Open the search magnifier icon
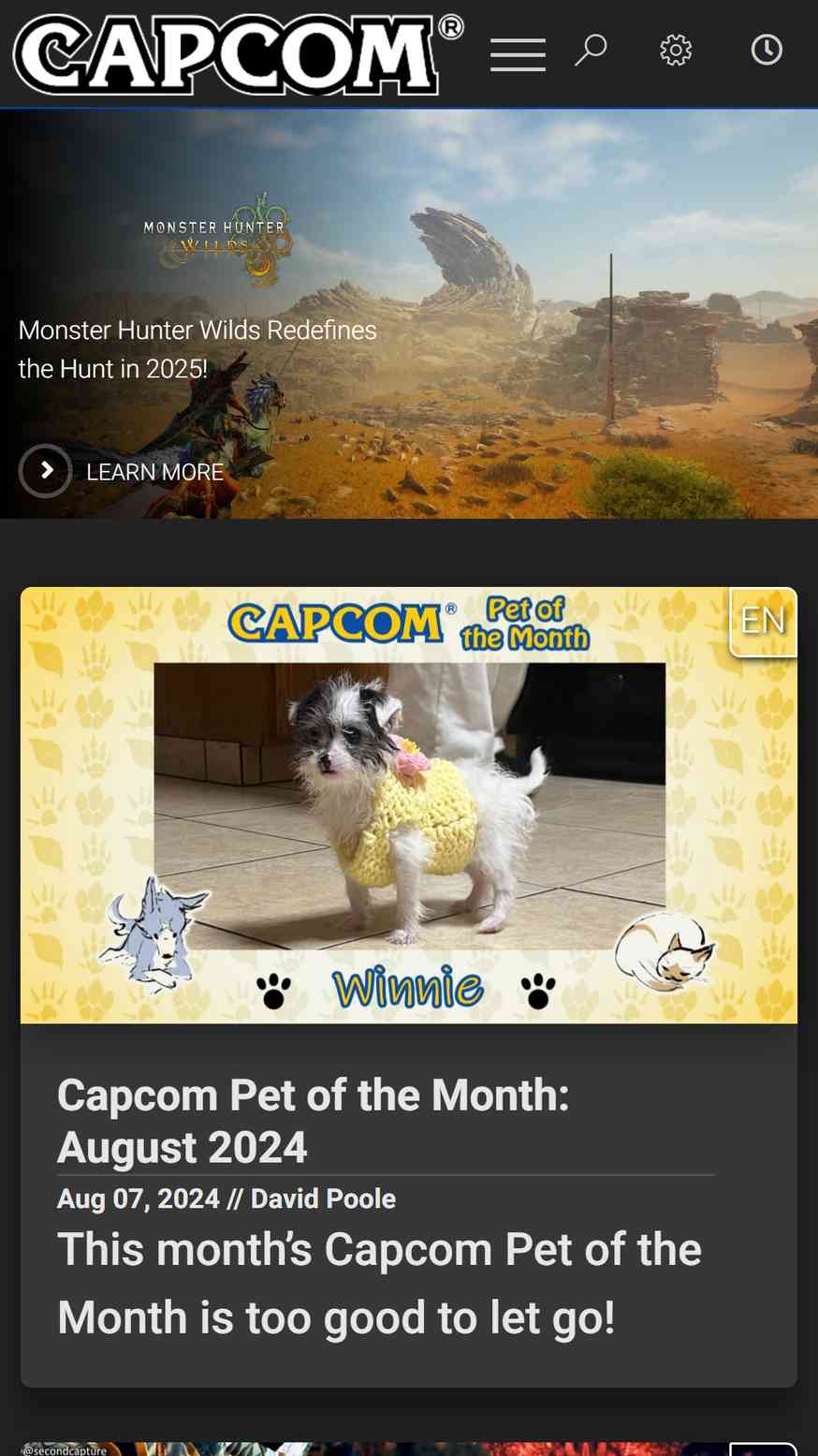 pos(591,50)
